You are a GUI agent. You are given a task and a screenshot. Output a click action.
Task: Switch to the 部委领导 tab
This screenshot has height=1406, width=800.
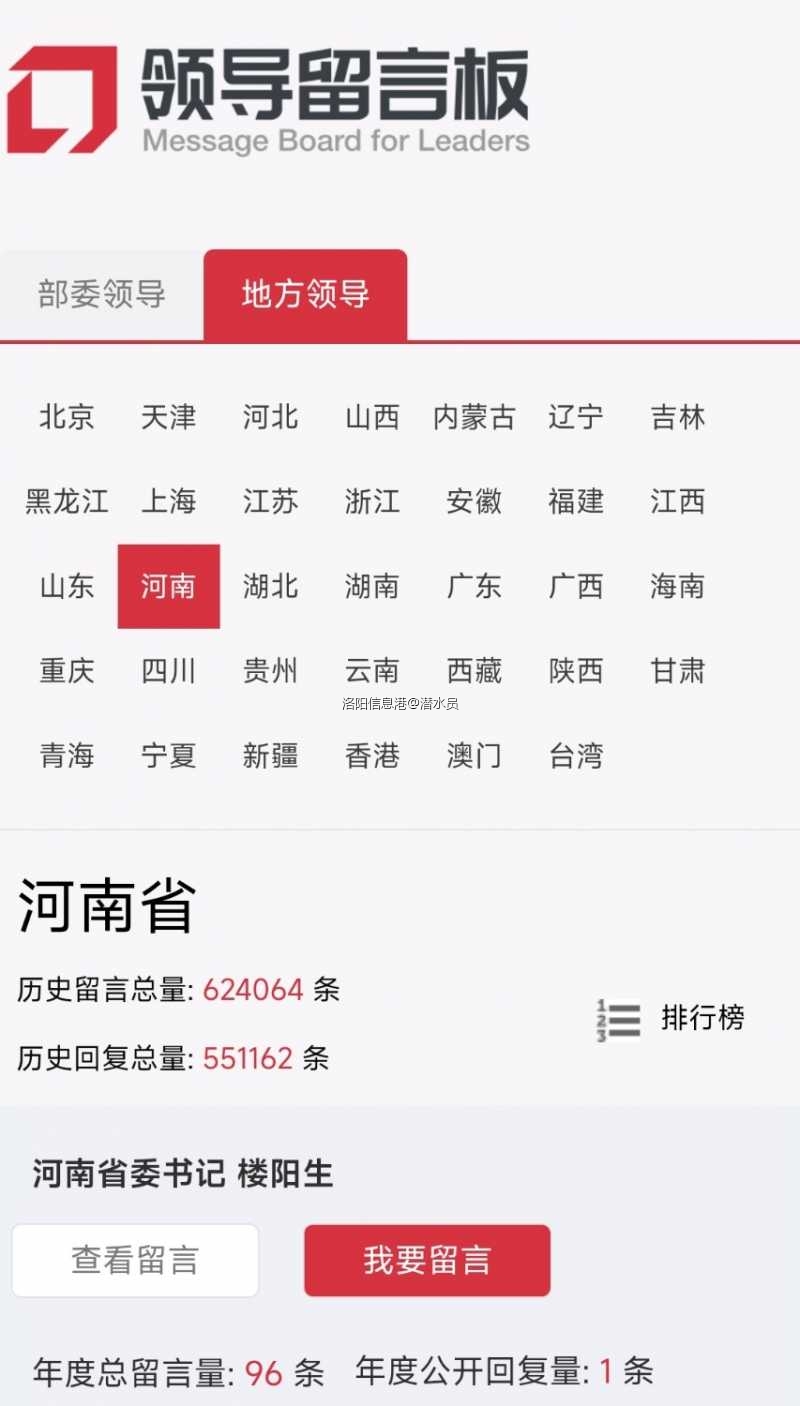(x=100, y=294)
